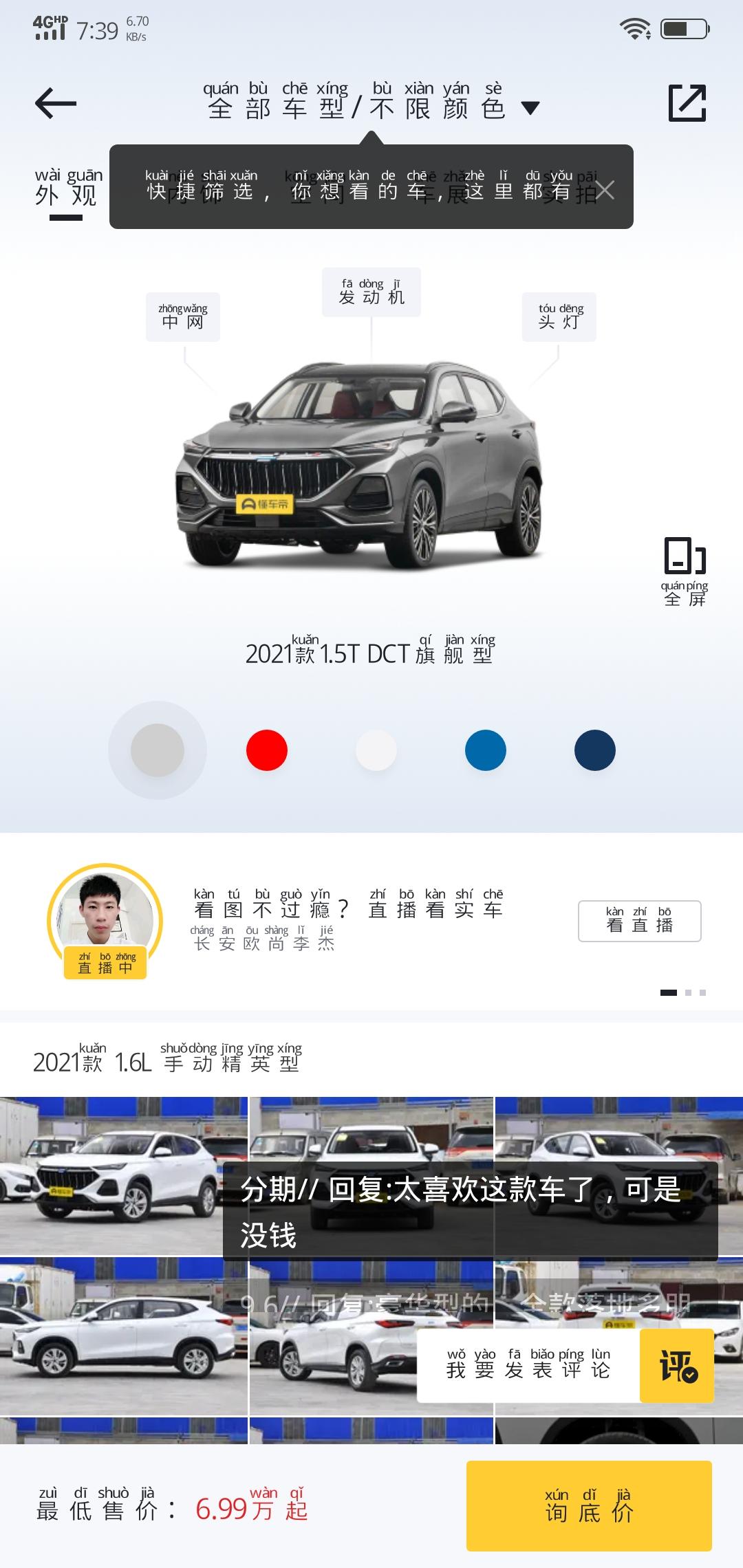Open 长安欧尚李杰 live stream avatar
This screenshot has height=1568, width=743.
[105, 920]
